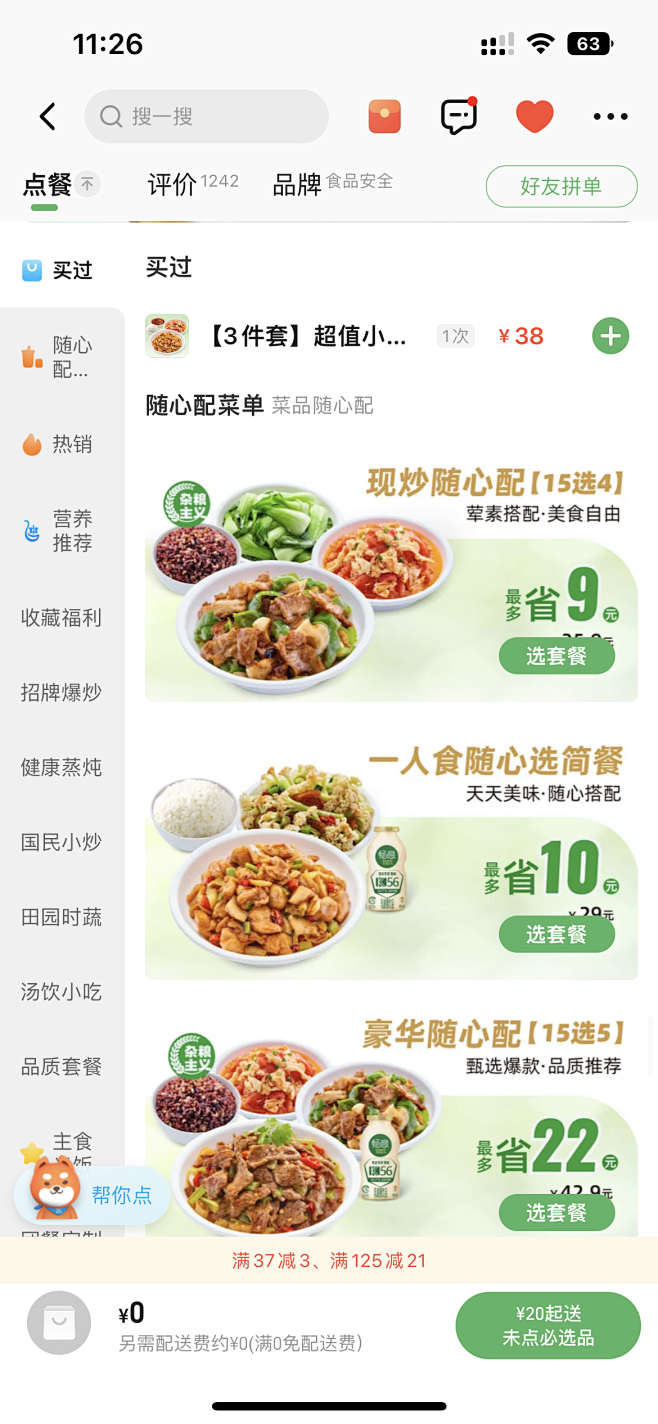Select 选套餐 for 现炒随心配
658x1424 pixels.
pyautogui.click(x=556, y=656)
